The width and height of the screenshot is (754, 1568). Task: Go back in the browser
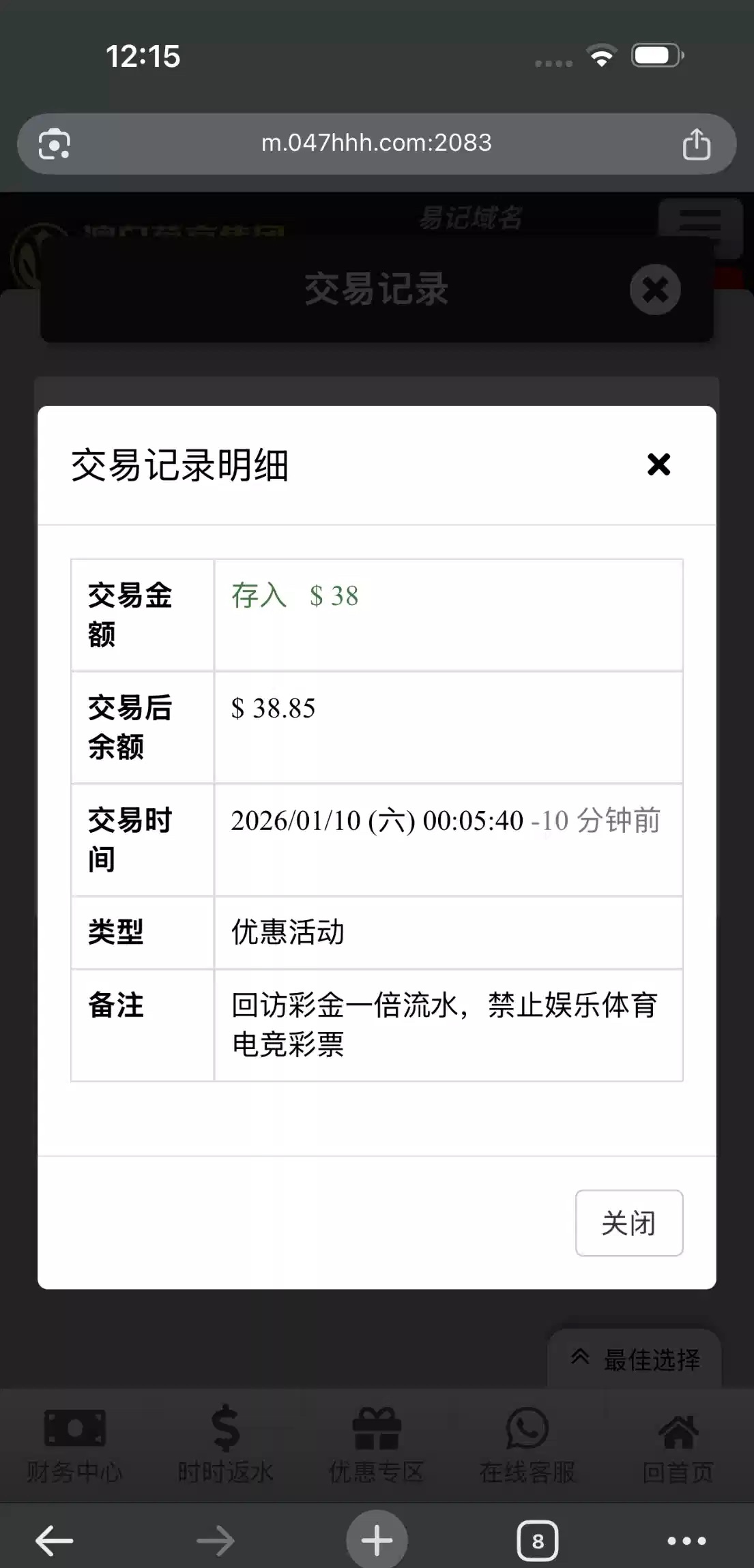pyautogui.click(x=55, y=1541)
